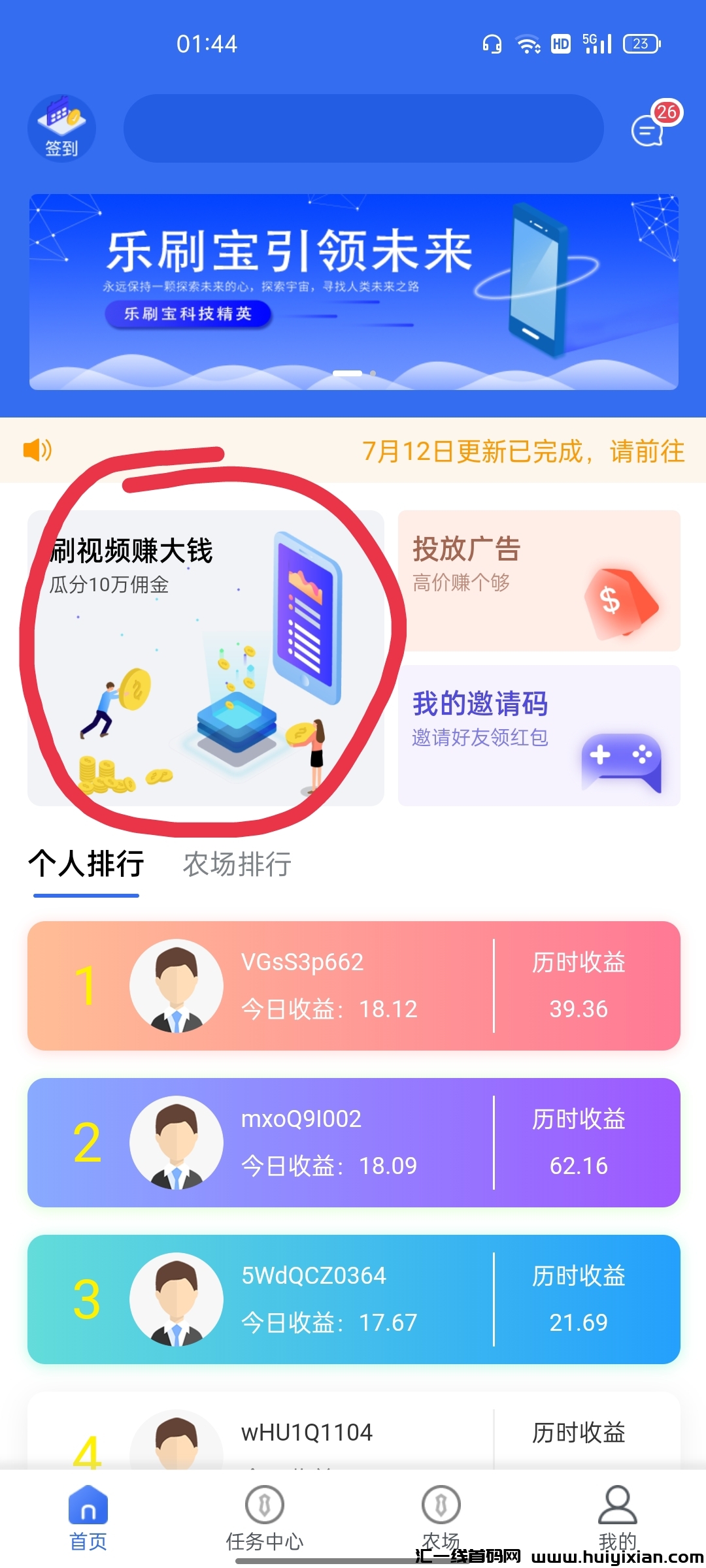Tap the 农场 icon in bottom navigation
This screenshot has width=706, height=1568.
[440, 1503]
